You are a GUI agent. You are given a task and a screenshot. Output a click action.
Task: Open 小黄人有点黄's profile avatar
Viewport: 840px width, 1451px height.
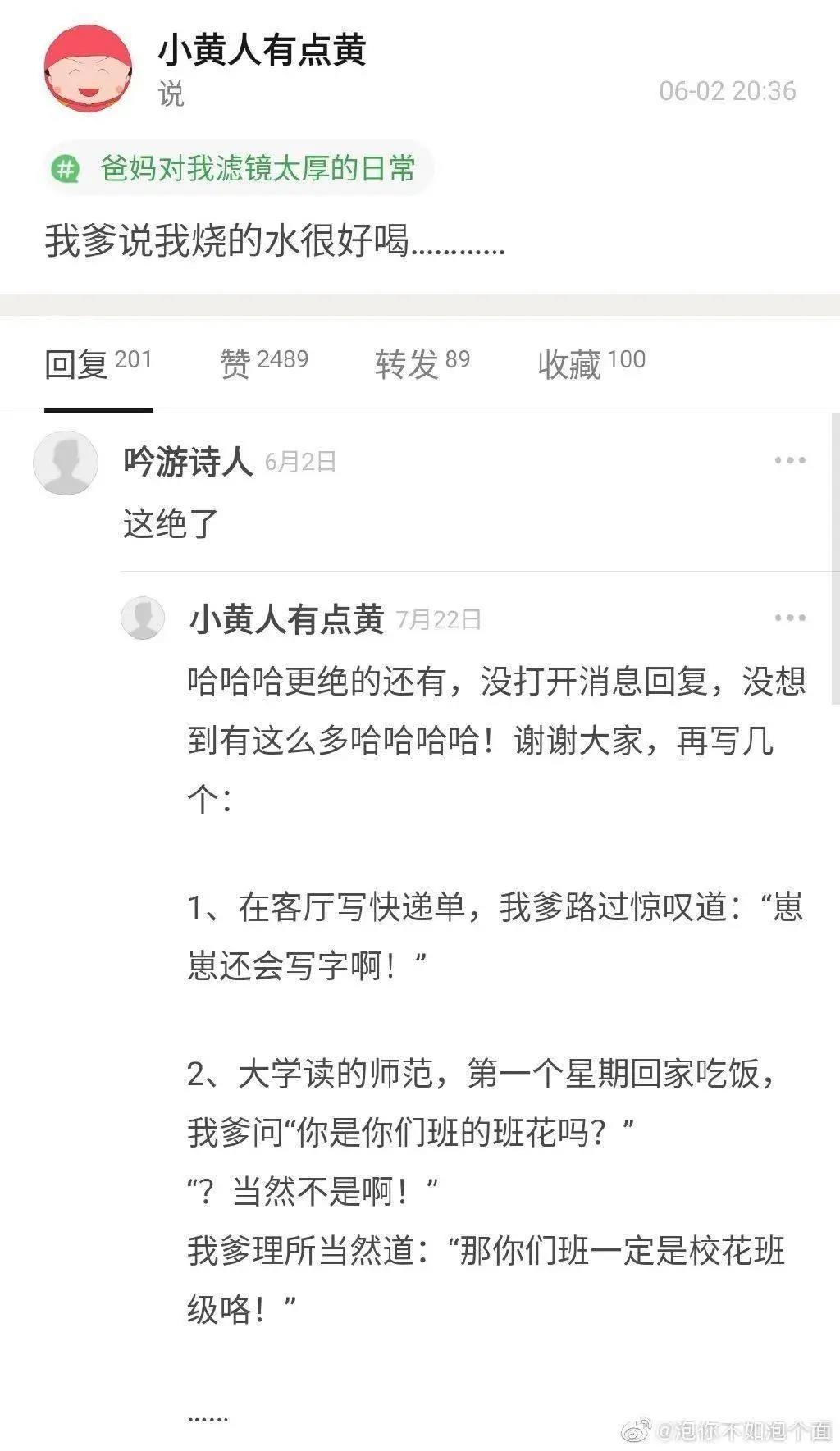pos(87,69)
